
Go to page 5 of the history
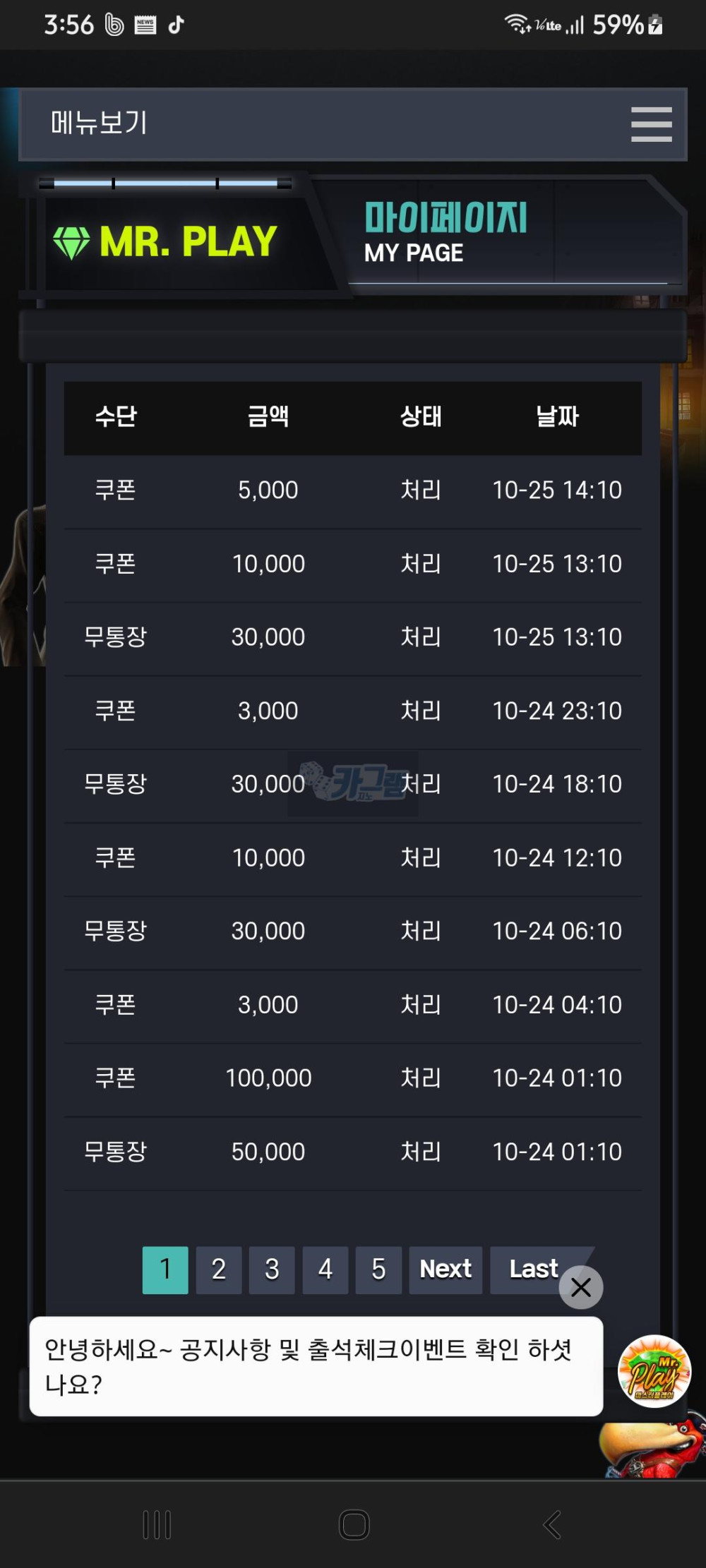[378, 1270]
